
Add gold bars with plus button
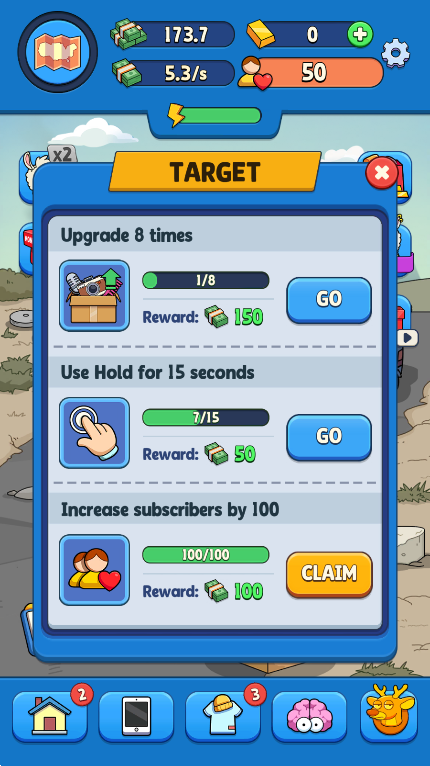361,35
